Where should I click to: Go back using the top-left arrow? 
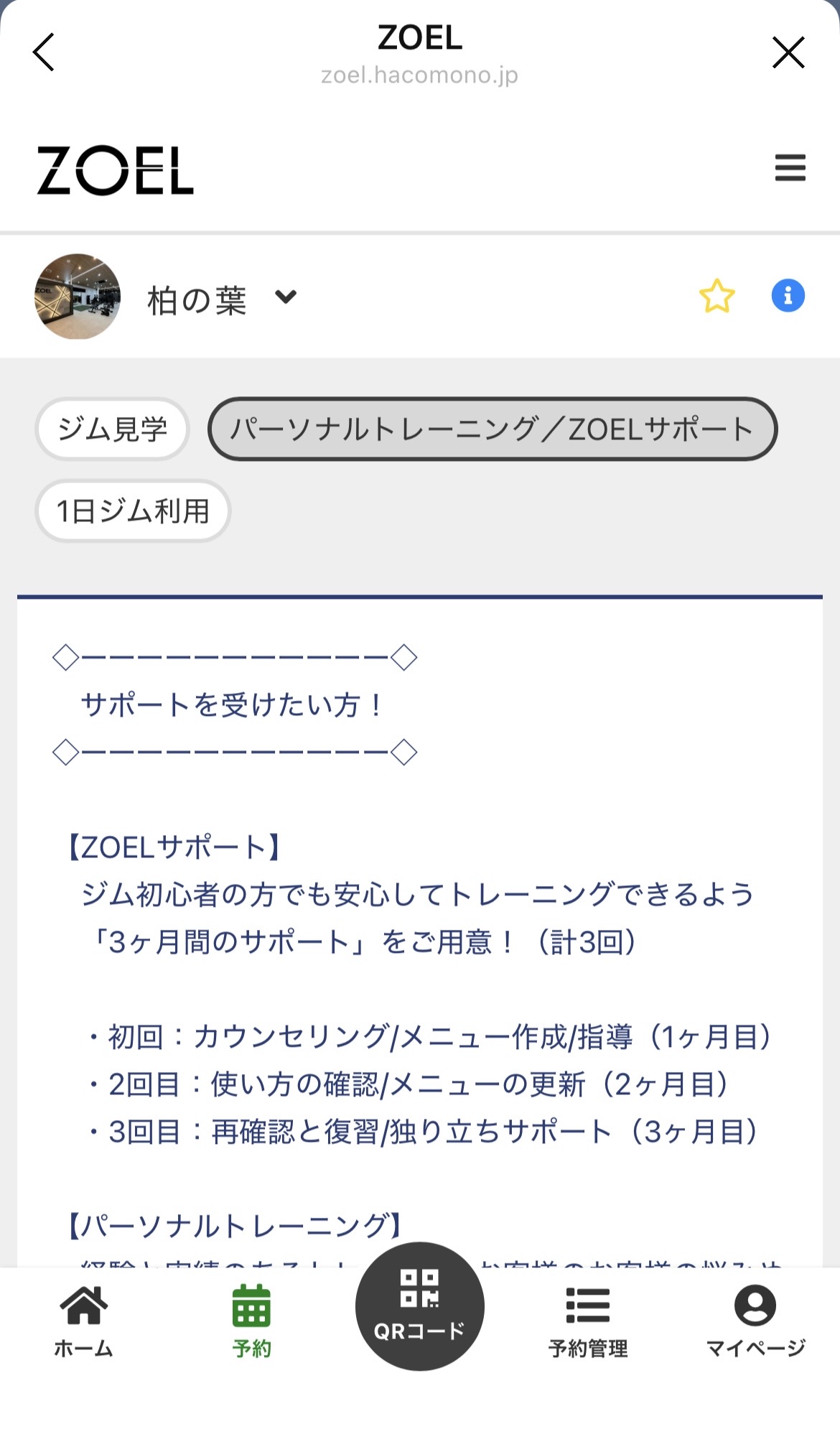(x=45, y=52)
